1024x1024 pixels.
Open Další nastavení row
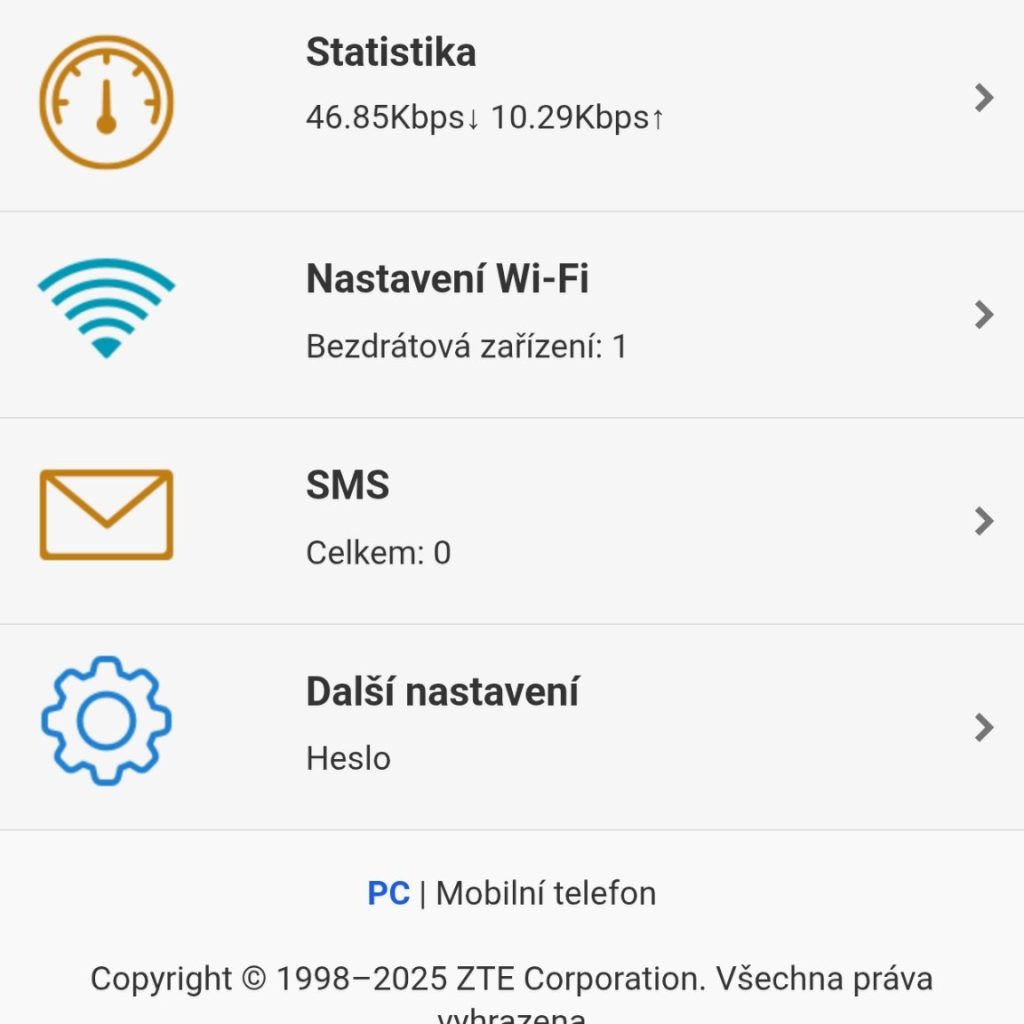tap(510, 727)
